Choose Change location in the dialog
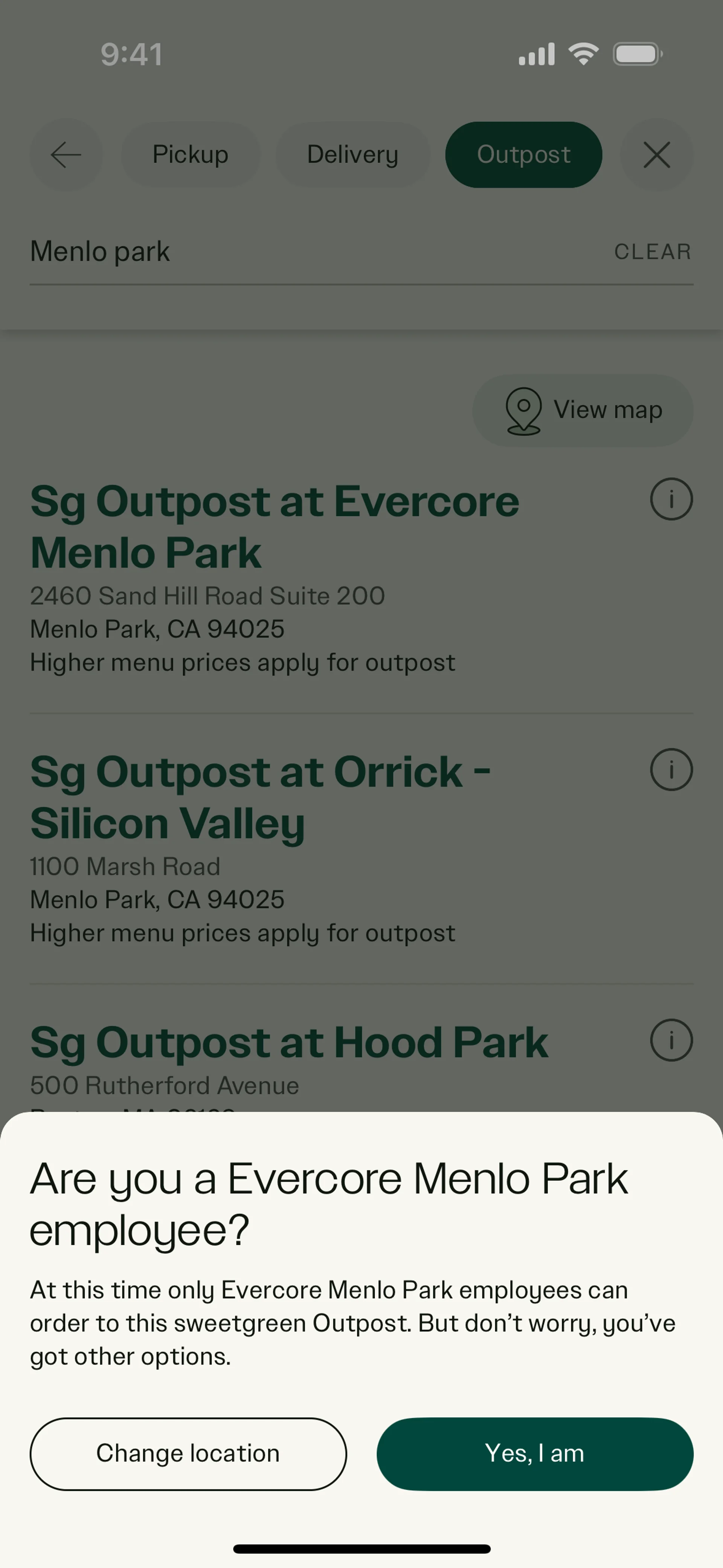This screenshot has width=723, height=1568. click(x=188, y=1453)
